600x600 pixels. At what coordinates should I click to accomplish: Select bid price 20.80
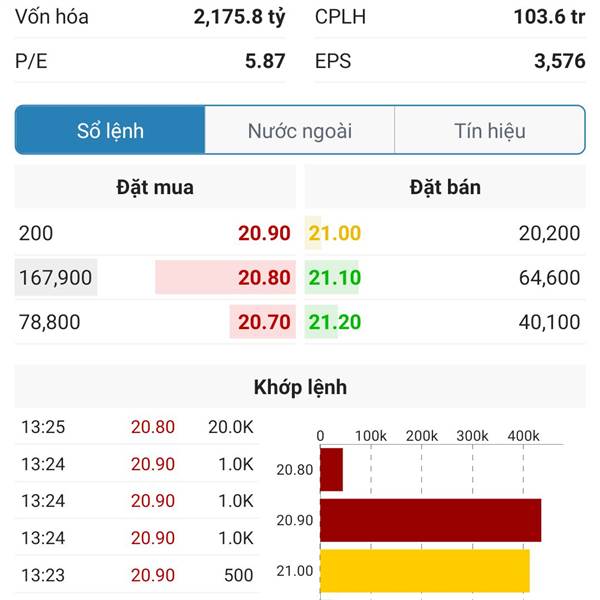[264, 278]
